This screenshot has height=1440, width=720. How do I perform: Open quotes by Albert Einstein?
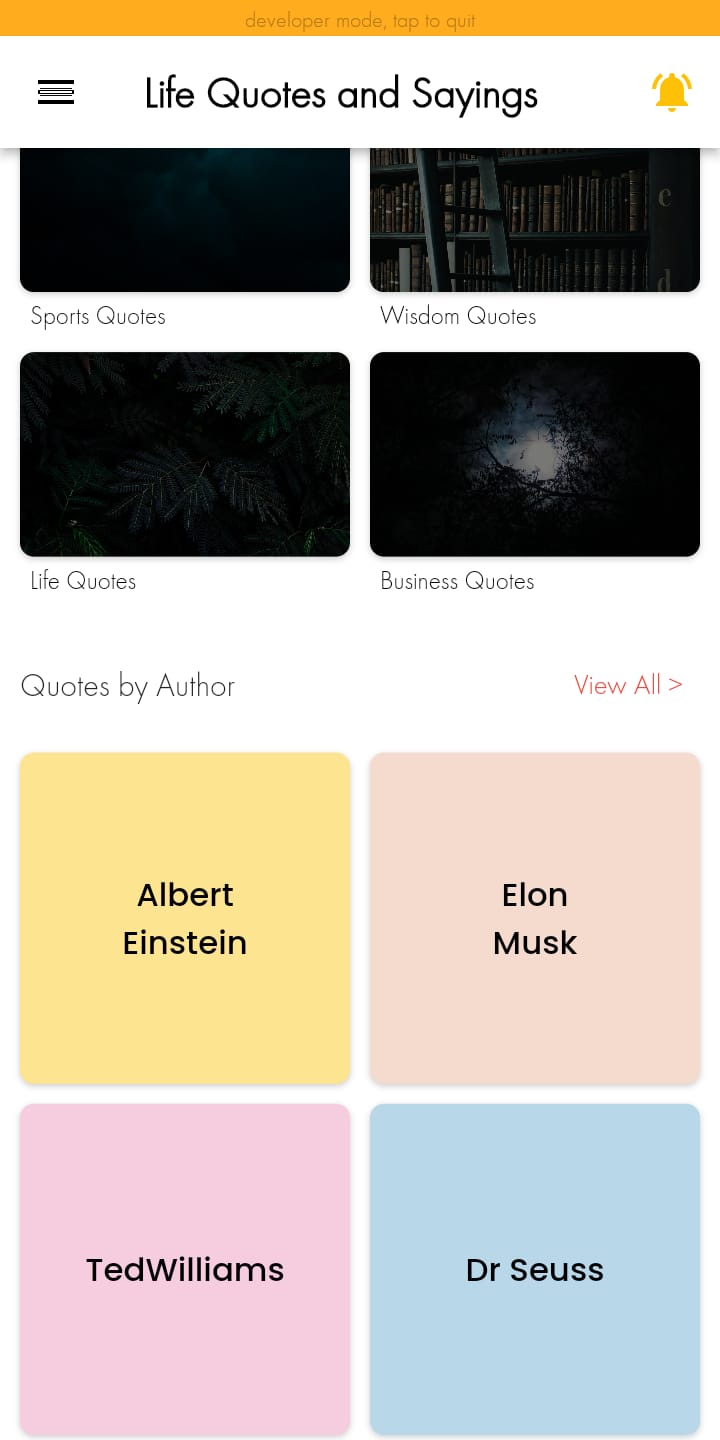click(x=185, y=918)
